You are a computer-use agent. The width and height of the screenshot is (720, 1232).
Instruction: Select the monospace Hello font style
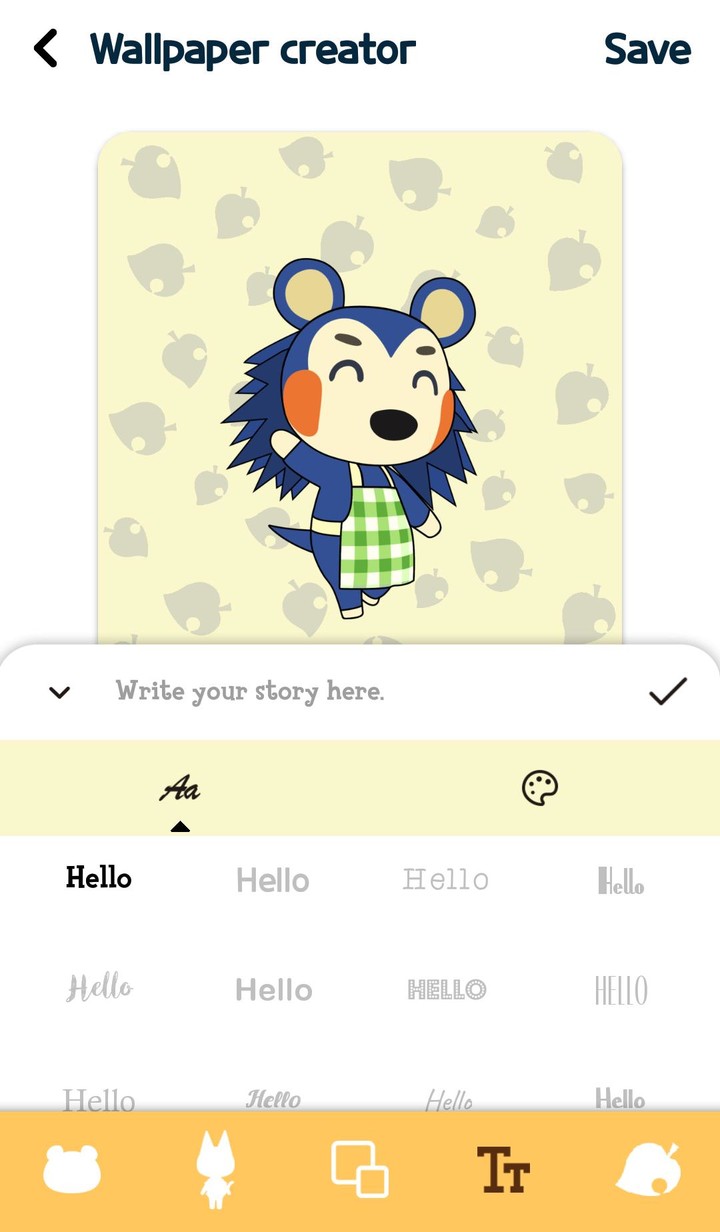tap(445, 879)
